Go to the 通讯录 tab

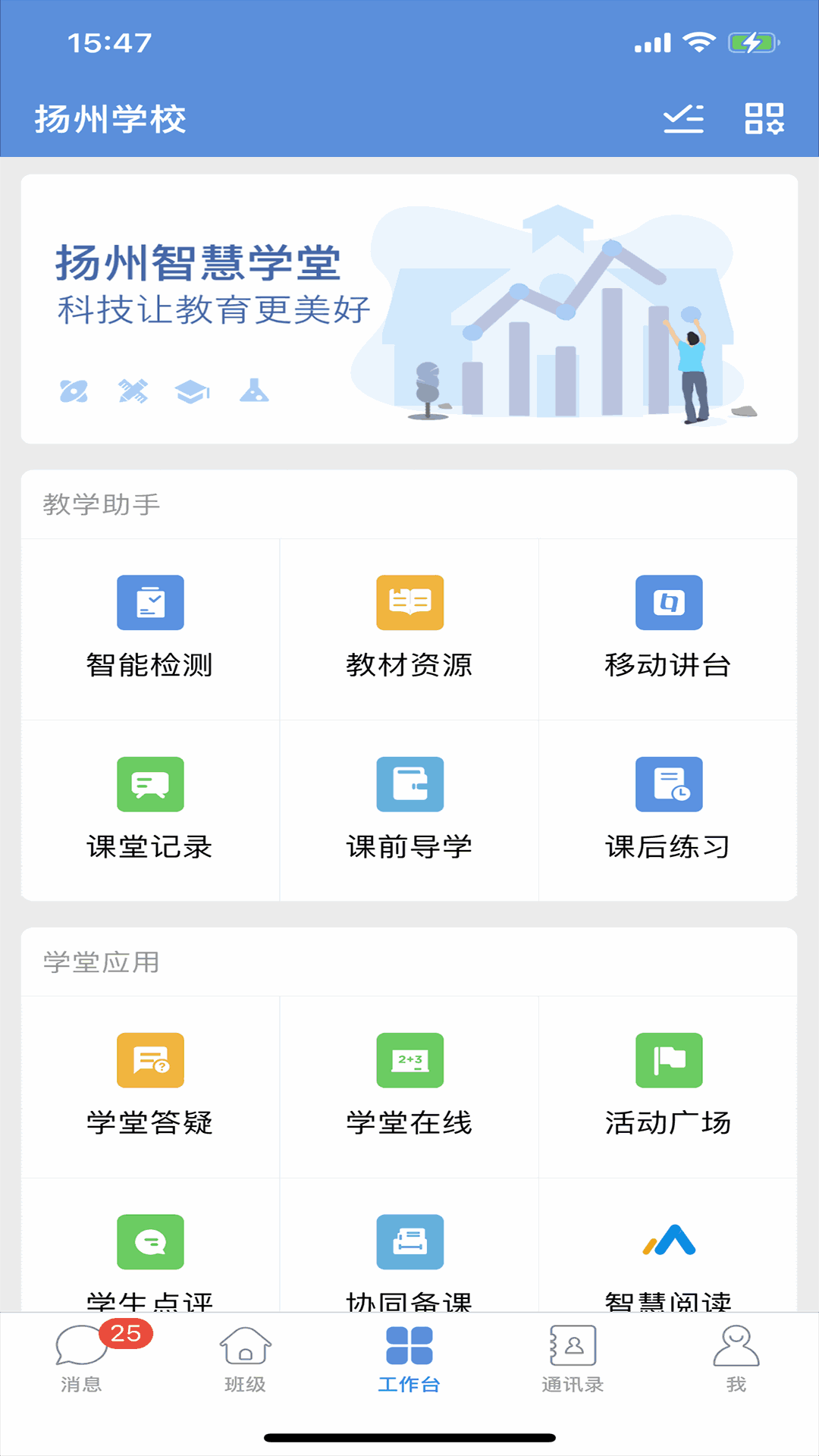click(x=573, y=1359)
